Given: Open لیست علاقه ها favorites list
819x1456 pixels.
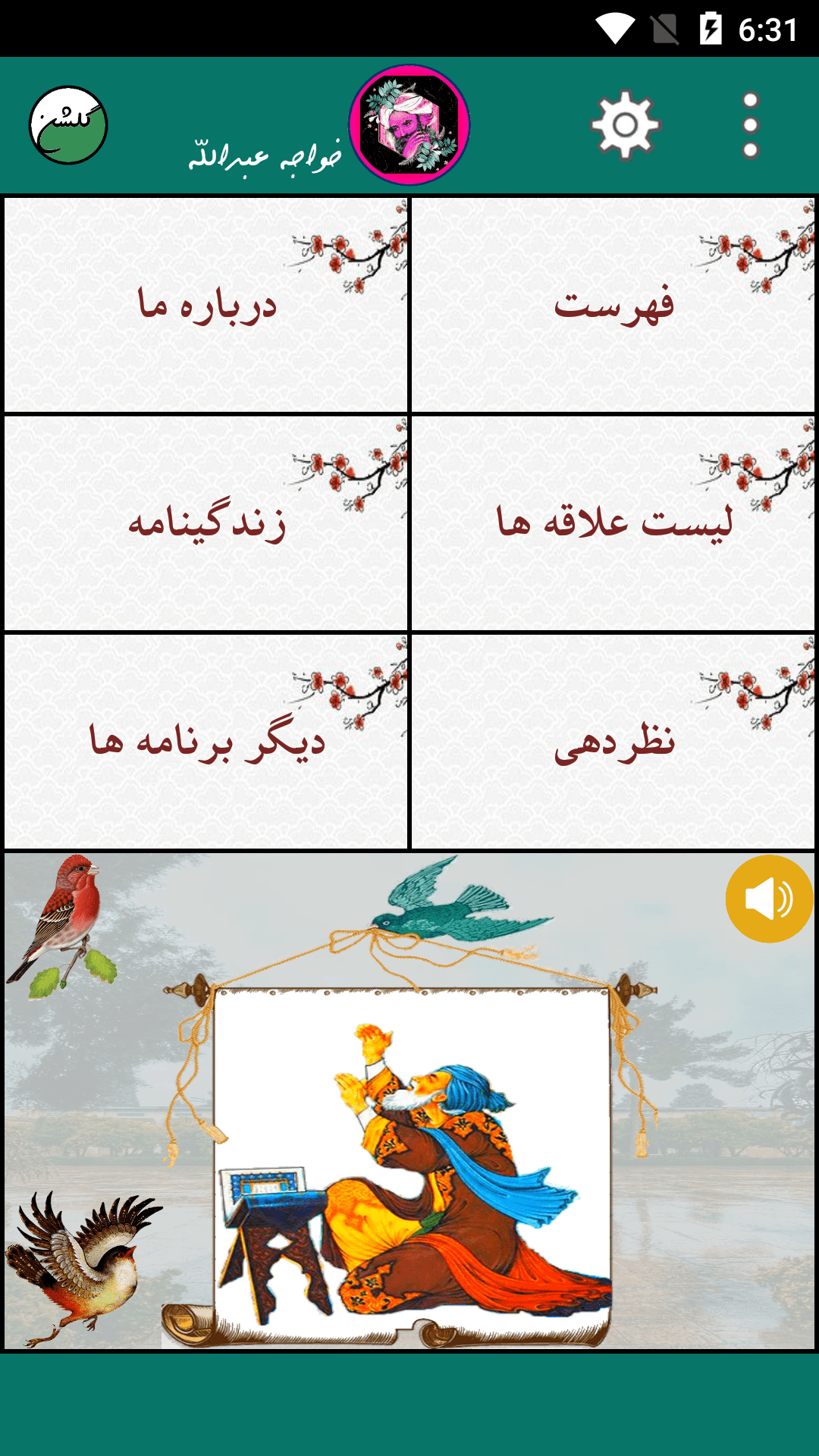Looking at the screenshot, I should point(613,523).
